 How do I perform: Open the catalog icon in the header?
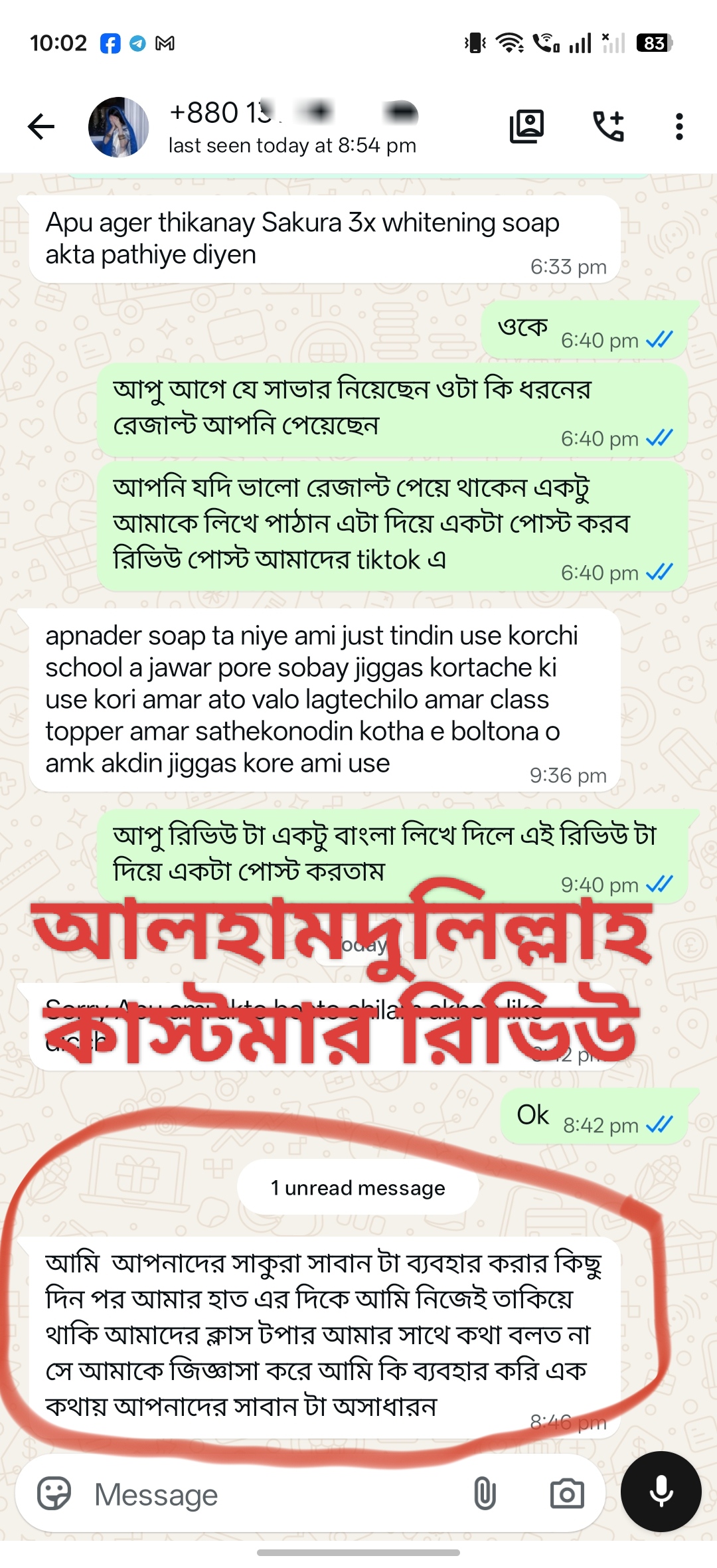526,126
